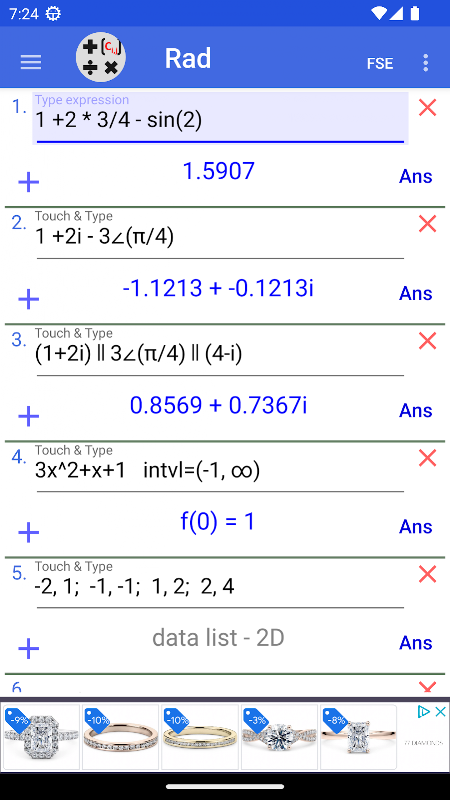
Task: Open the overflow menu
Action: 426,63
